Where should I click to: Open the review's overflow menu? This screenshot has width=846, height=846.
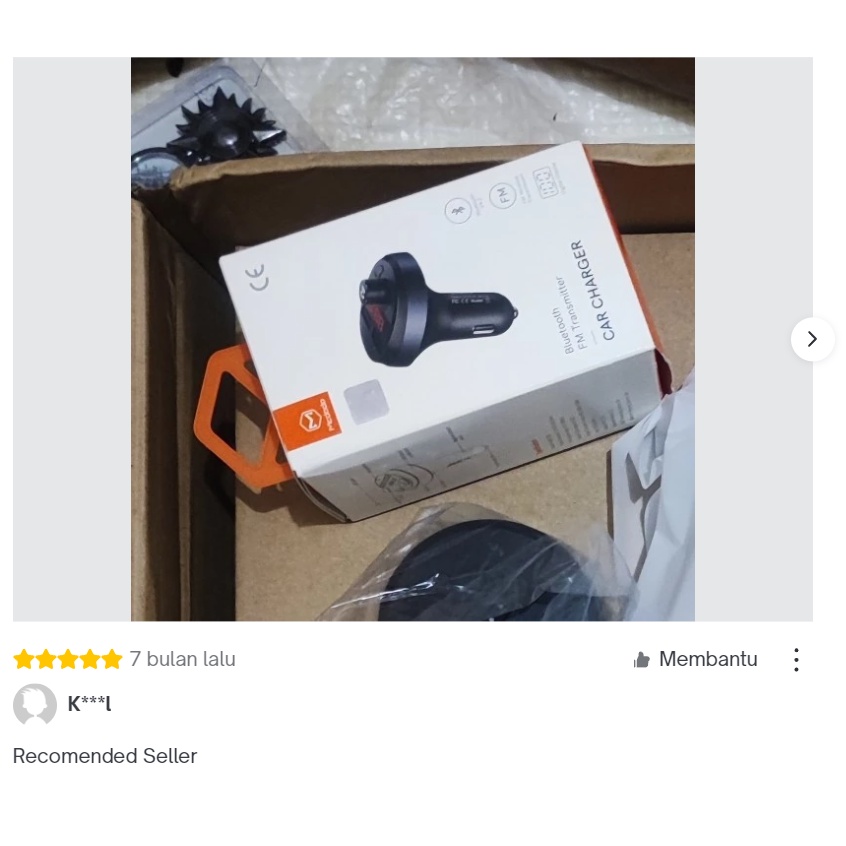coord(796,660)
